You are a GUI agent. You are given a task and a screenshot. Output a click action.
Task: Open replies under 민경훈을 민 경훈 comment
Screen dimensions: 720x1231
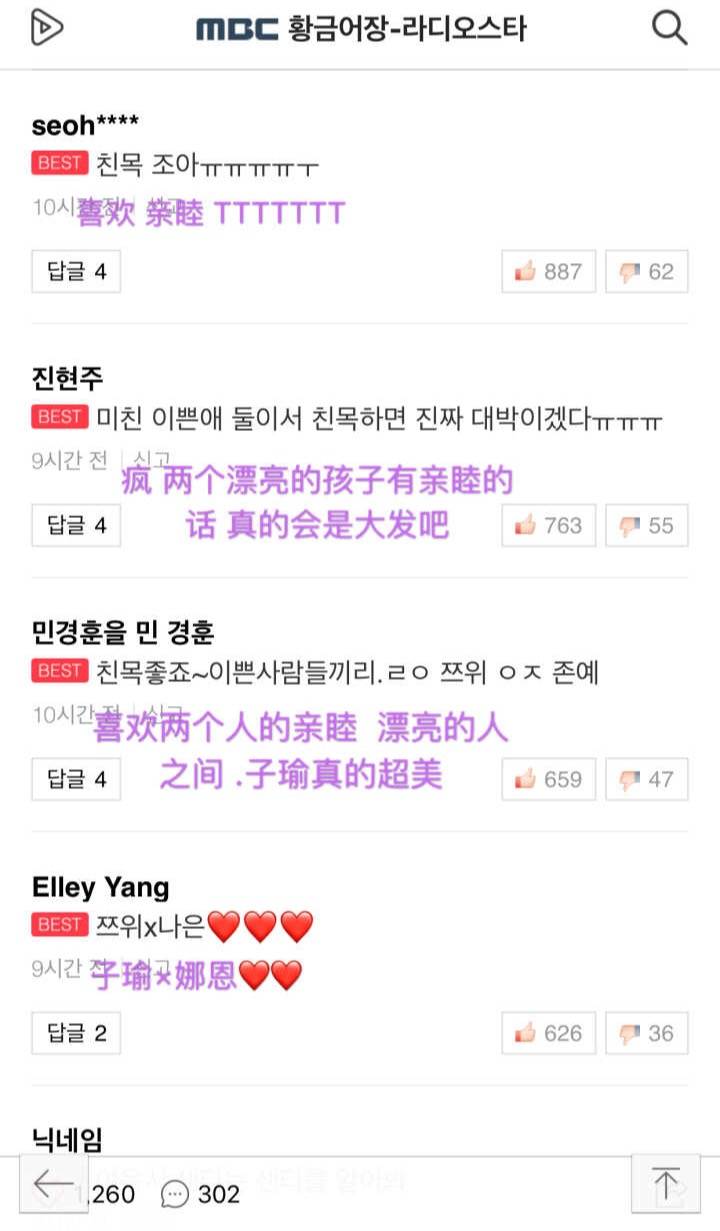click(76, 780)
